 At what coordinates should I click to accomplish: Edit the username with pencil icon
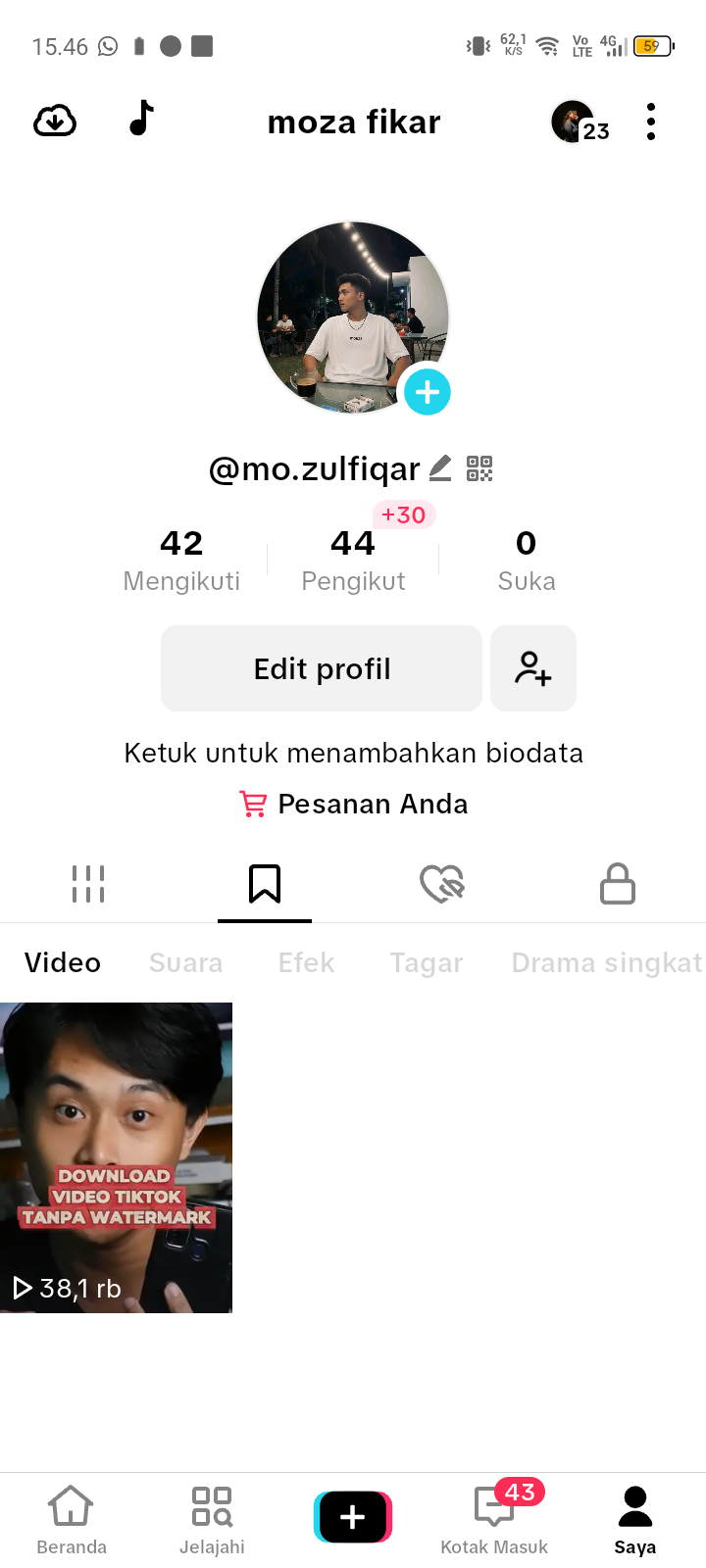[x=440, y=468]
